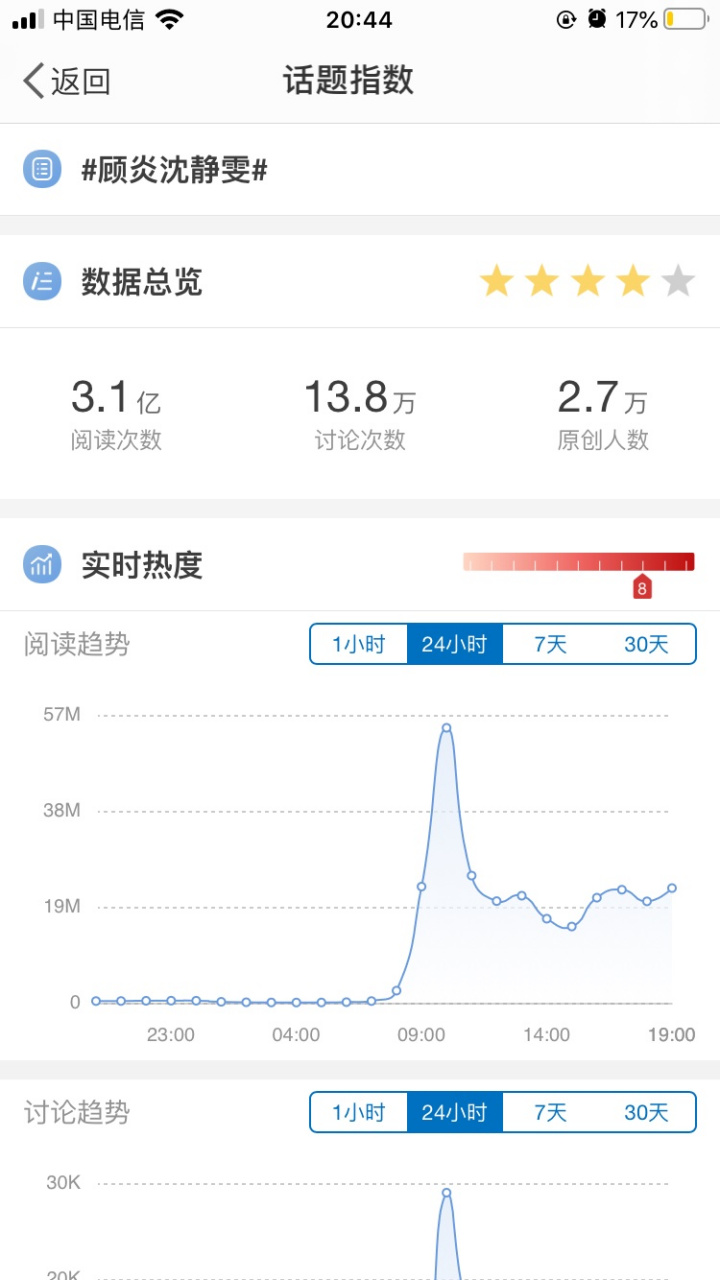Tap the peak data point on the reading trend chart

[x=446, y=727]
